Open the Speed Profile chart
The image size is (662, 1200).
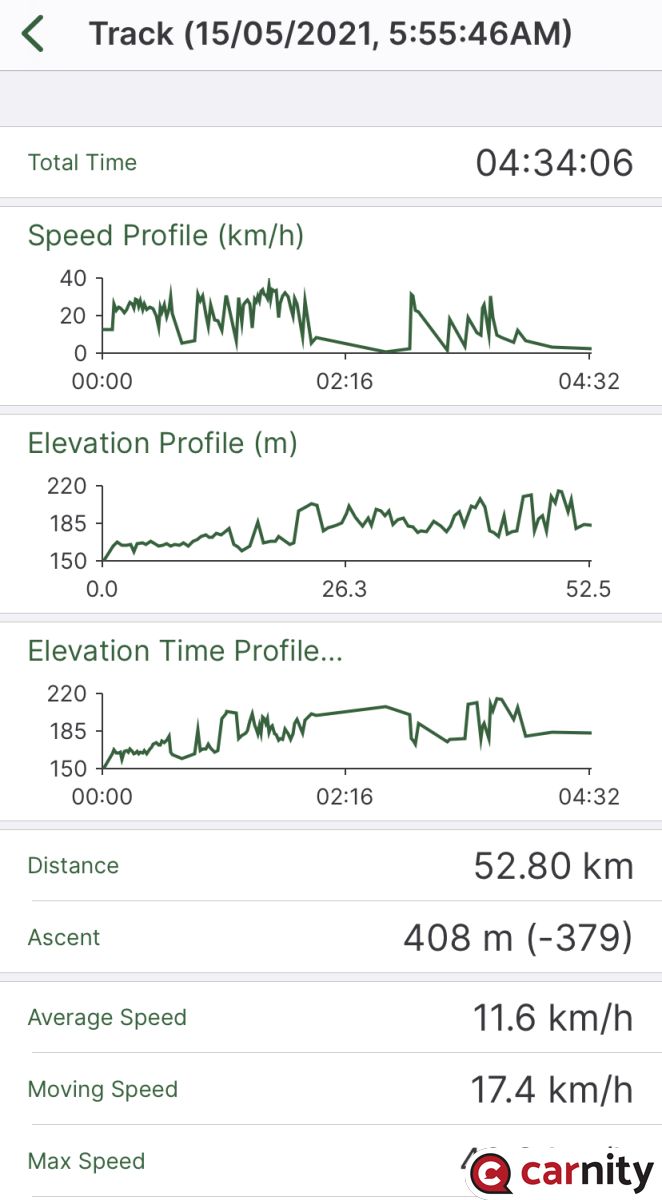(331, 306)
